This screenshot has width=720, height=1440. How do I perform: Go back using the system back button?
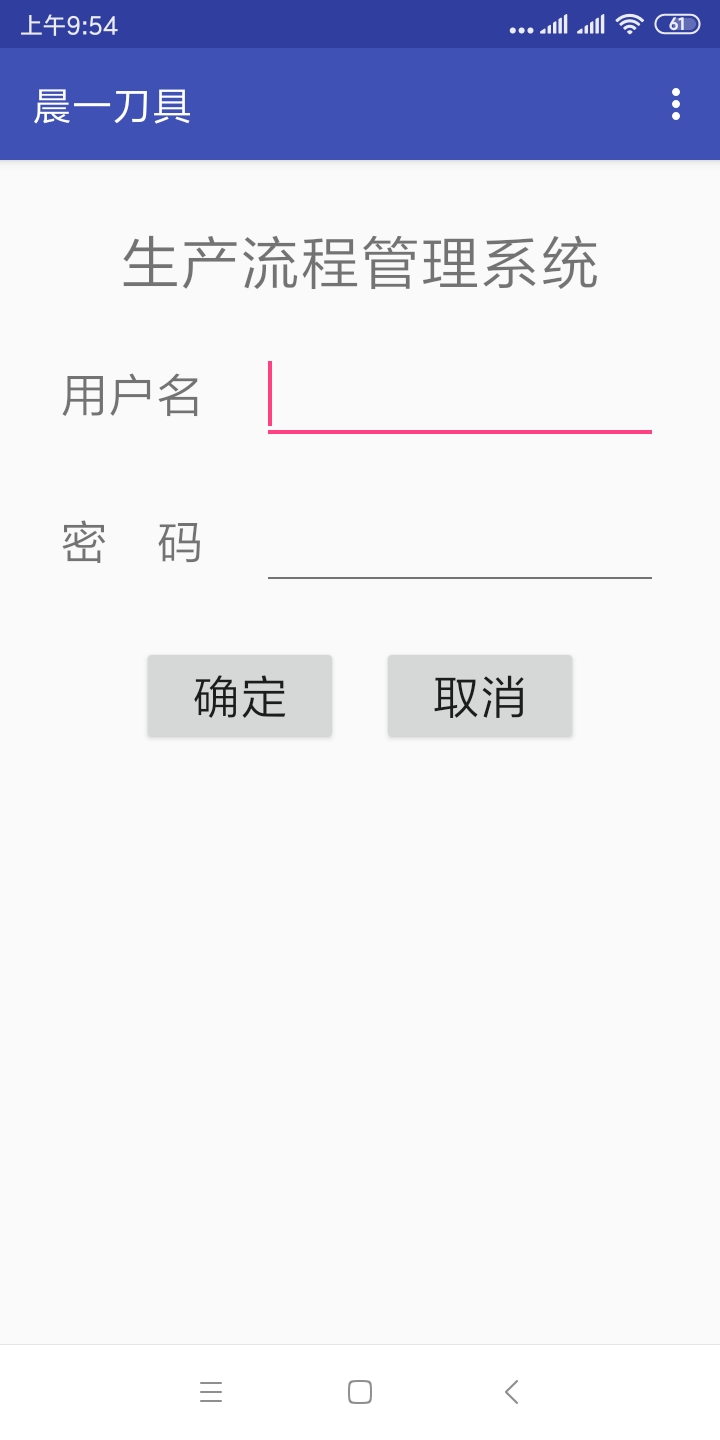coord(511,1392)
